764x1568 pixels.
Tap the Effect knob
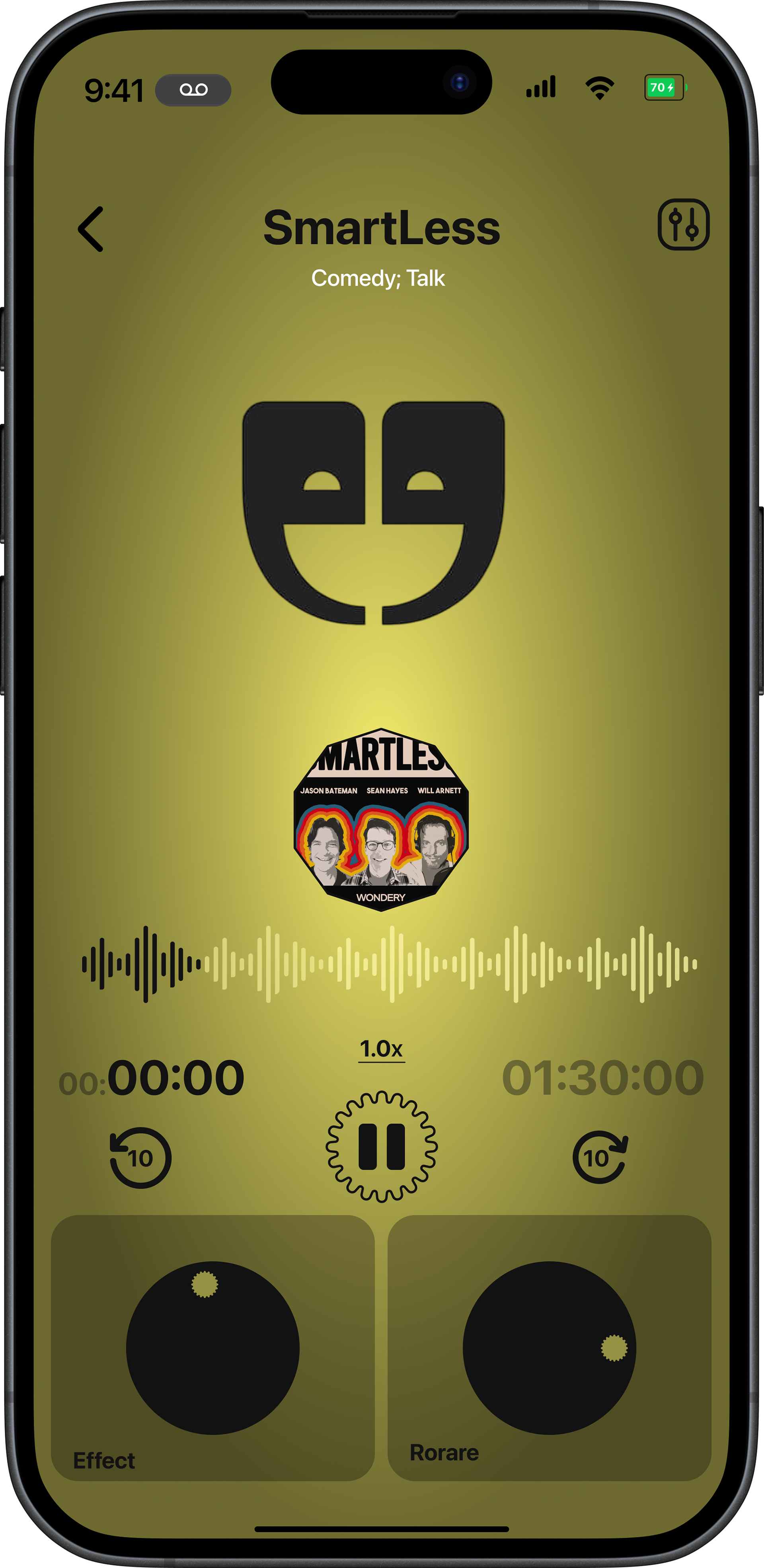pos(212,1348)
